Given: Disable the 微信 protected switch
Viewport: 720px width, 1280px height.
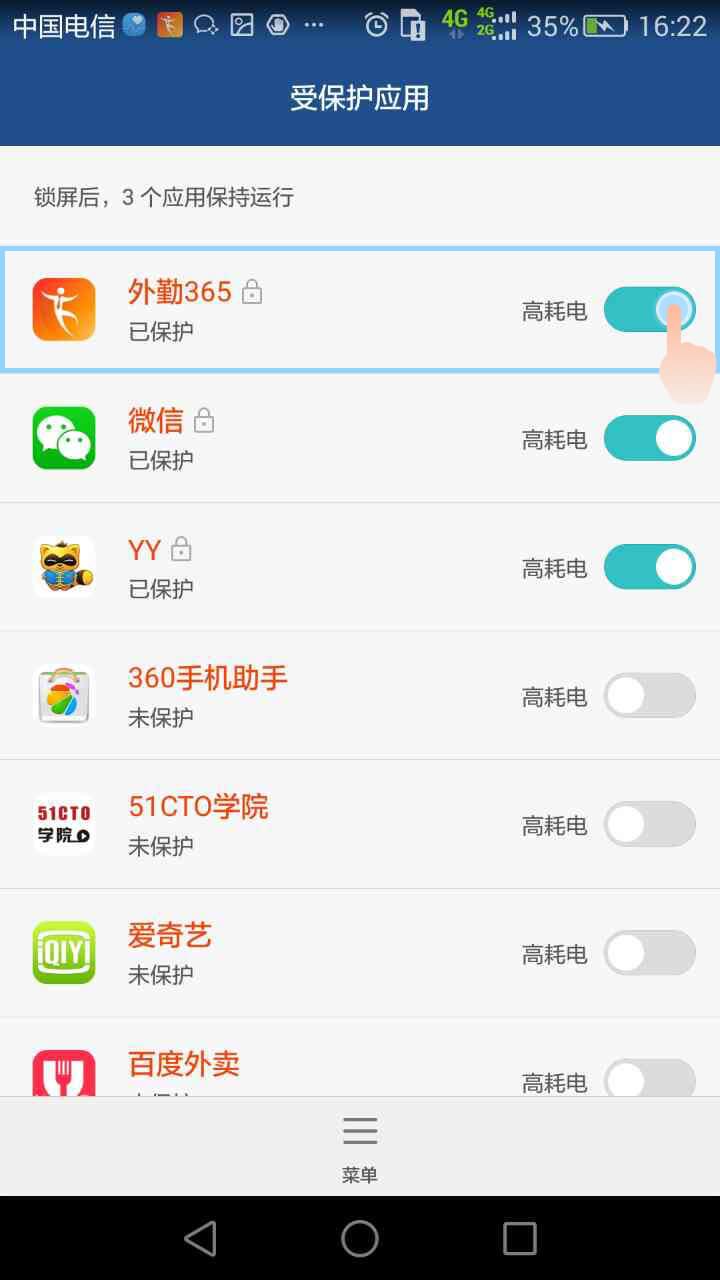Looking at the screenshot, I should (649, 438).
